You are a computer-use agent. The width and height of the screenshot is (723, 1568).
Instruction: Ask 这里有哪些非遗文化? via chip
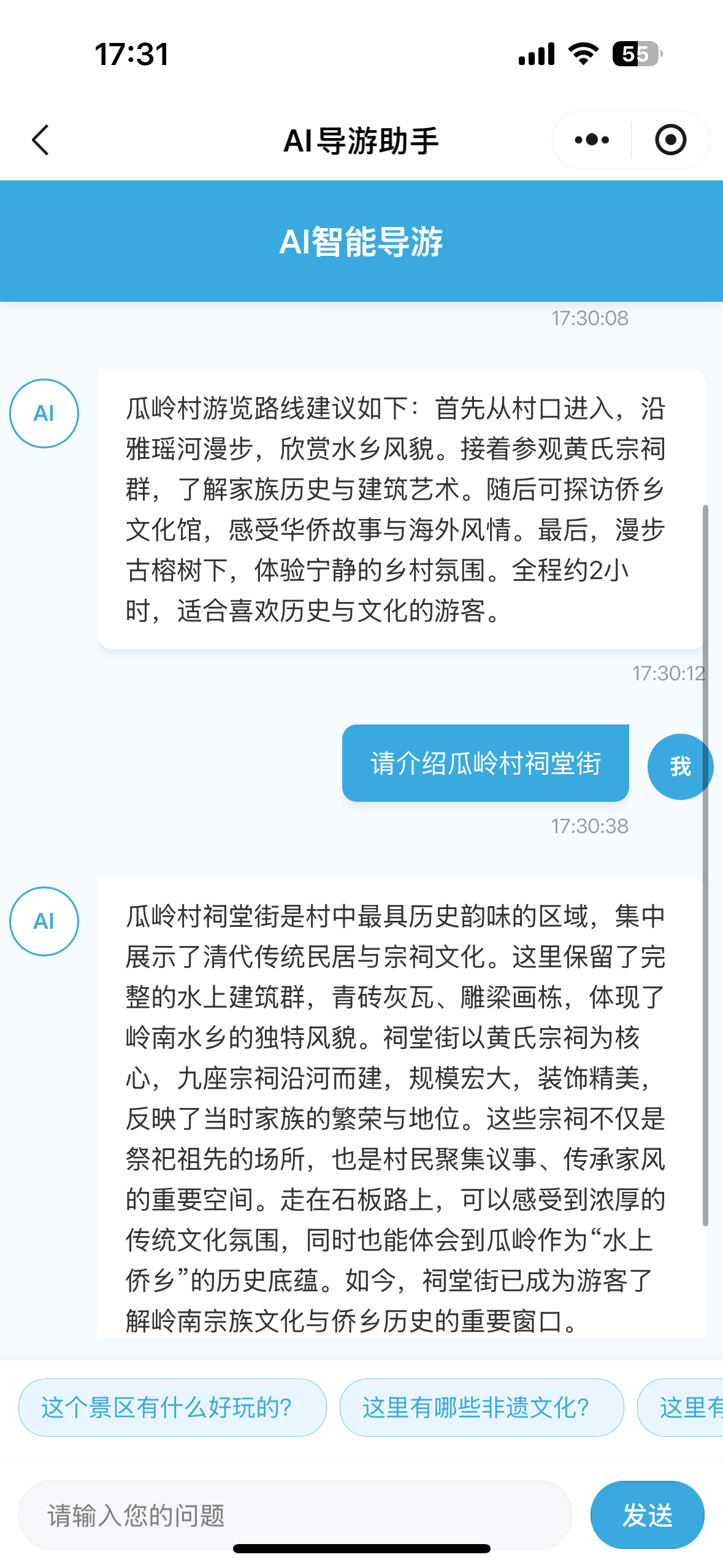click(x=481, y=1407)
